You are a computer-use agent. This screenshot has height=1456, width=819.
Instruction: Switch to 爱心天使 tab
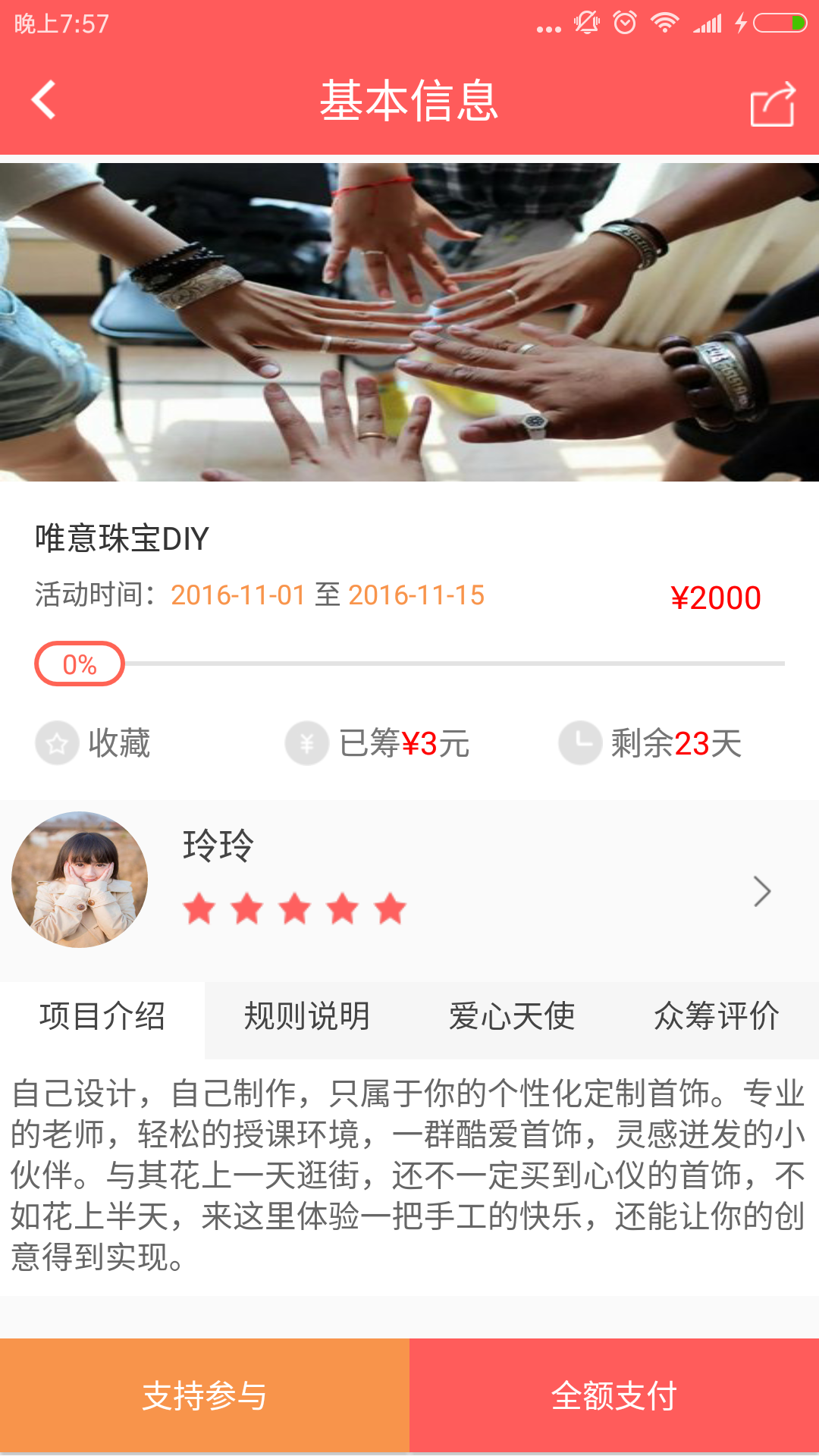click(512, 1016)
